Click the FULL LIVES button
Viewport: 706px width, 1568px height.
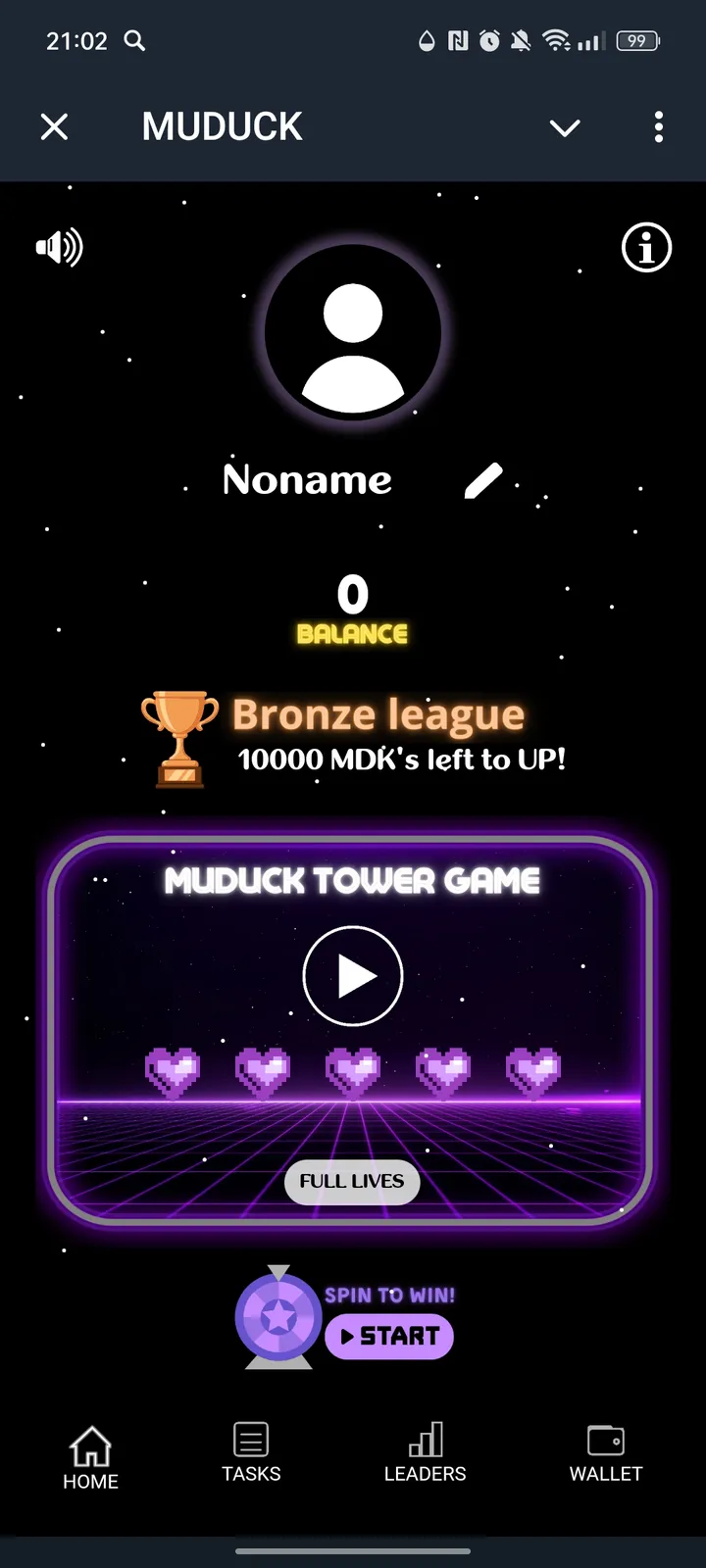tap(352, 1182)
